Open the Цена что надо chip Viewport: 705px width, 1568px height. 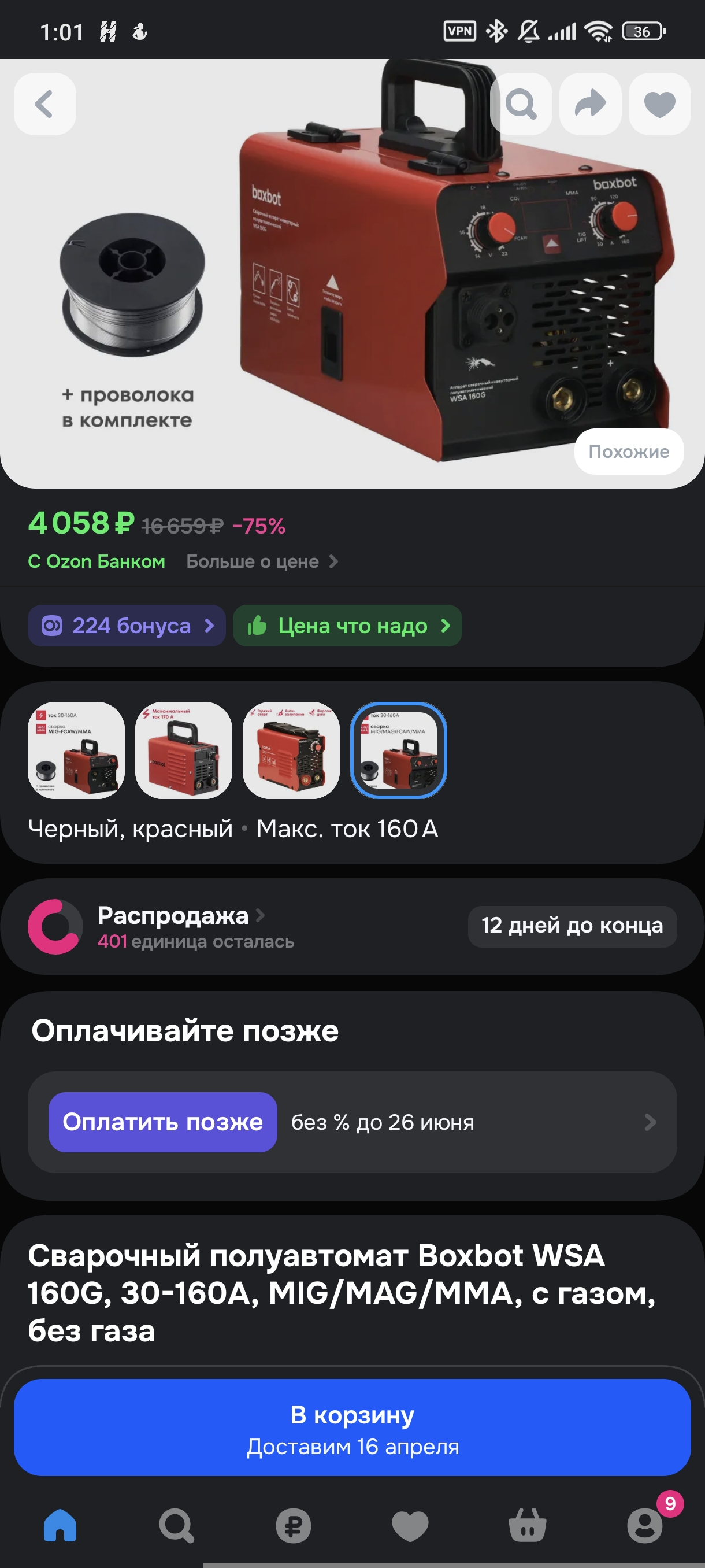click(347, 626)
